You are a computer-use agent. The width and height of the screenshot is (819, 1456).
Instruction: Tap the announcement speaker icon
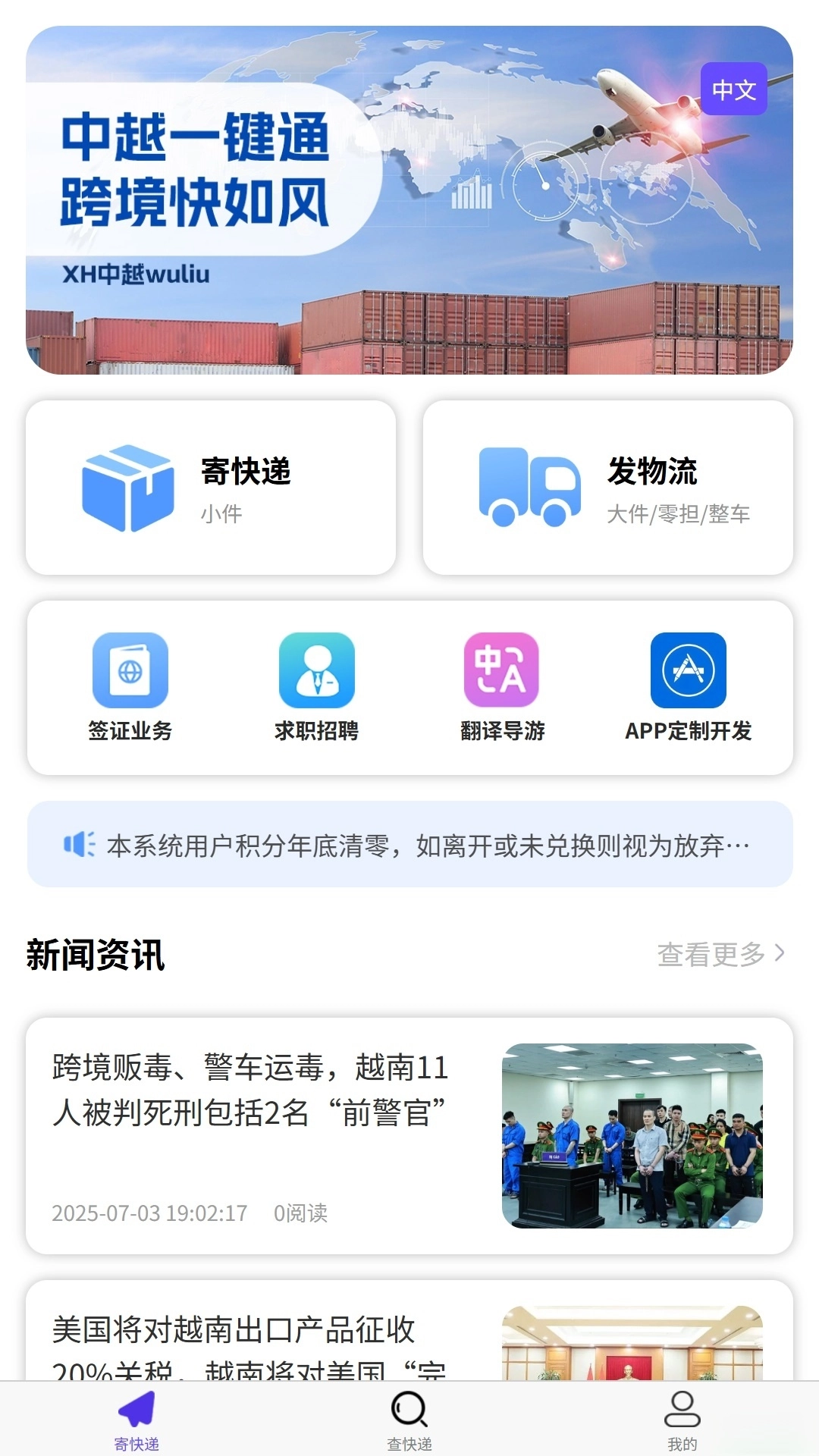[x=78, y=844]
